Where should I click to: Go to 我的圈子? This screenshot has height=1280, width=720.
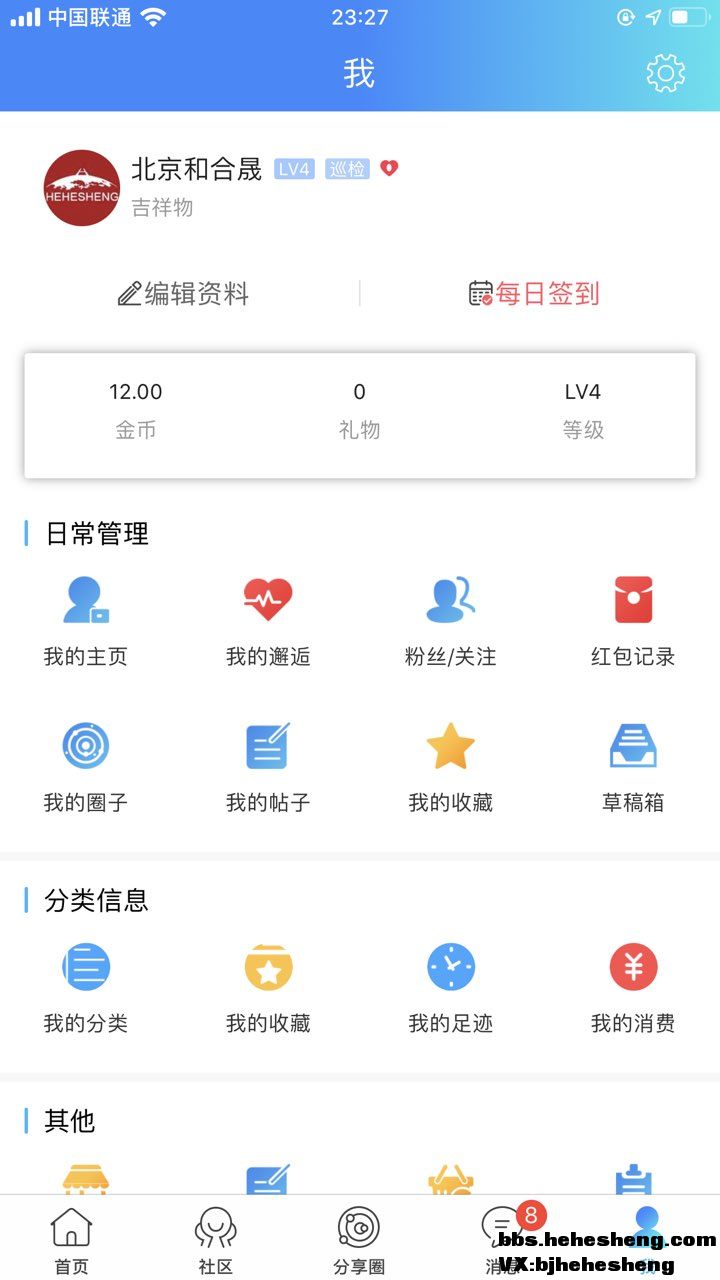coord(86,767)
